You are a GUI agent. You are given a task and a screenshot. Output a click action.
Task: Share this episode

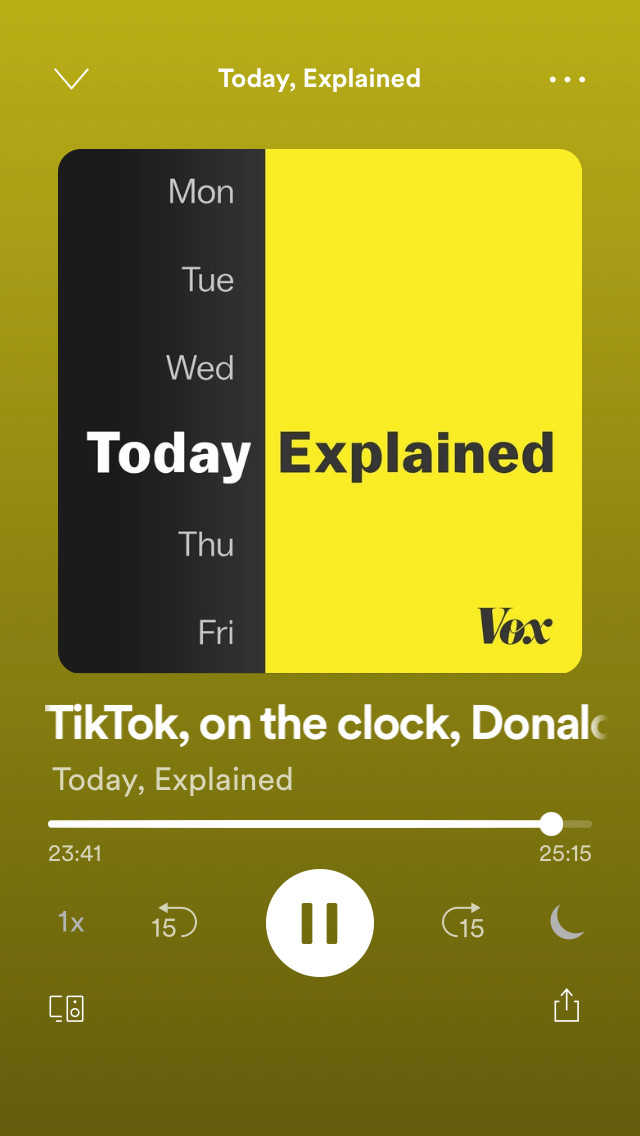pyautogui.click(x=566, y=1005)
